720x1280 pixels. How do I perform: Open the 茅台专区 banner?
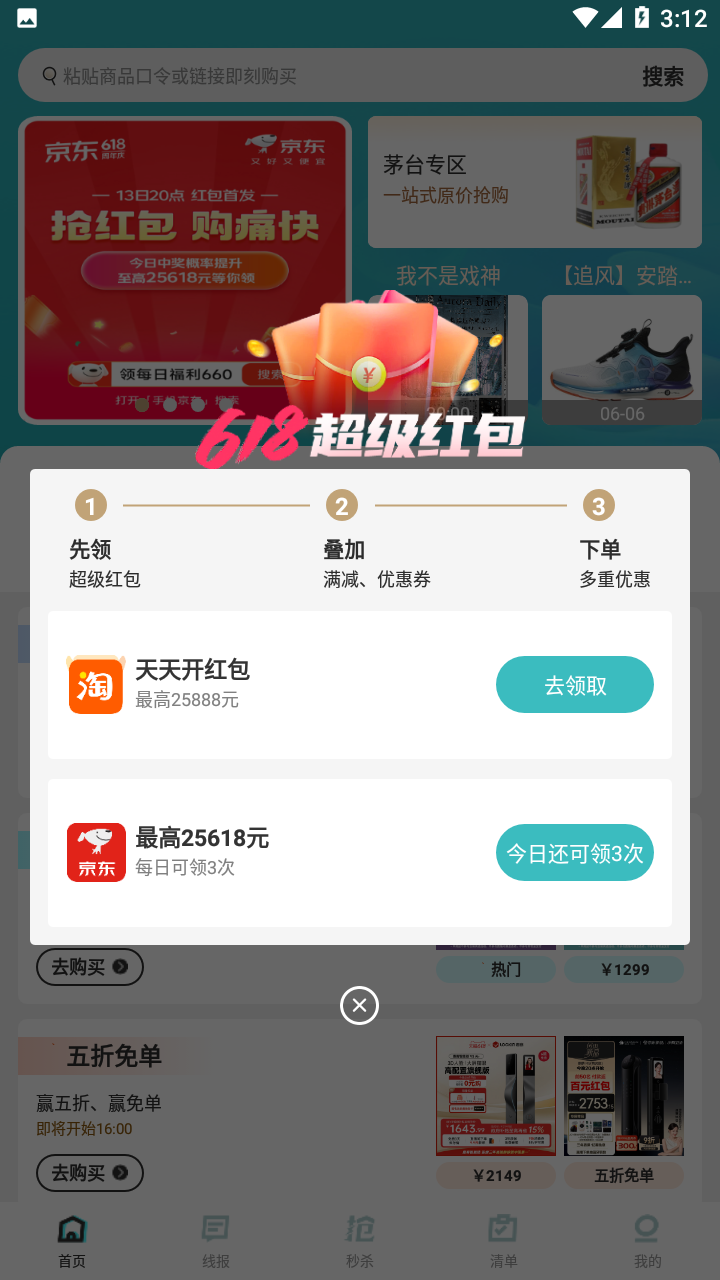point(534,181)
